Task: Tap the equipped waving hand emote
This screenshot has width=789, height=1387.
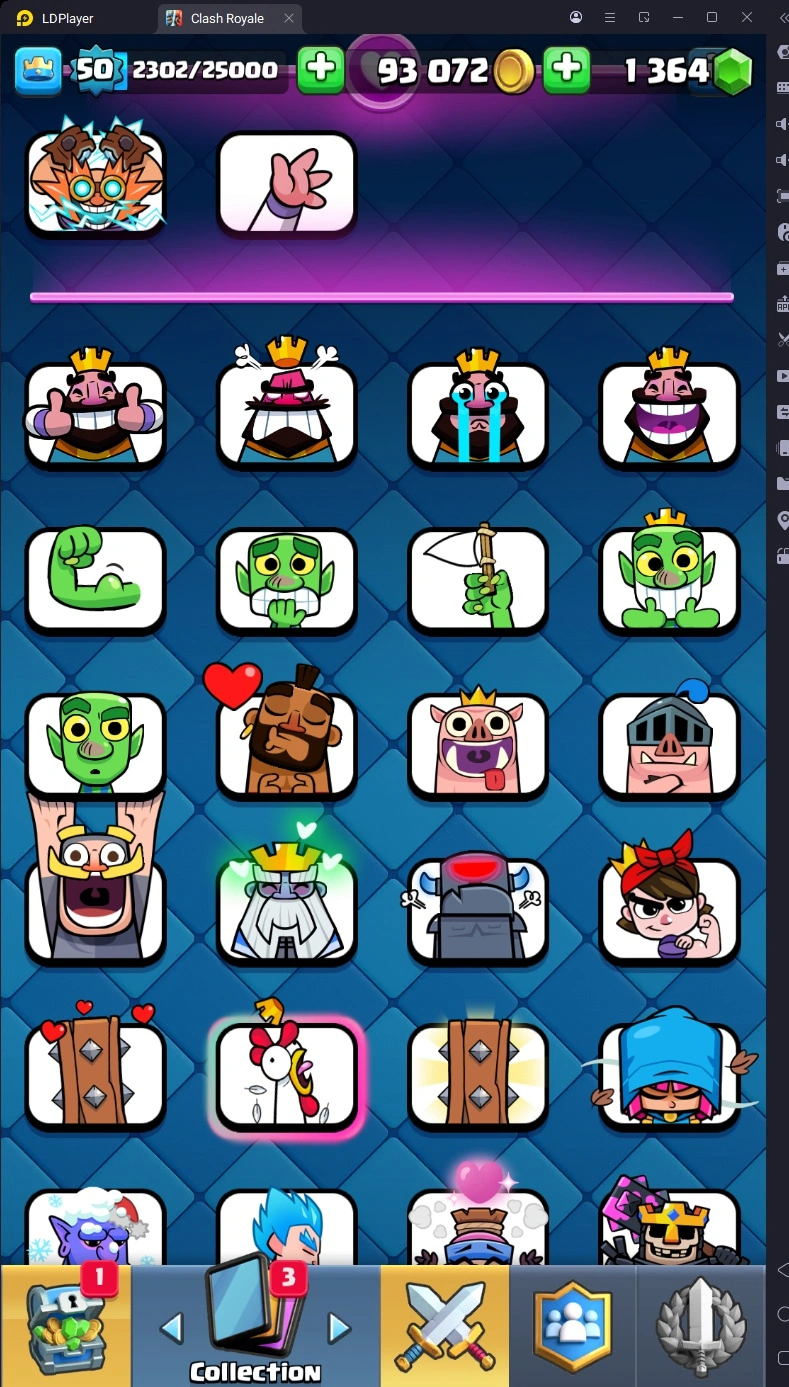Action: [x=287, y=184]
